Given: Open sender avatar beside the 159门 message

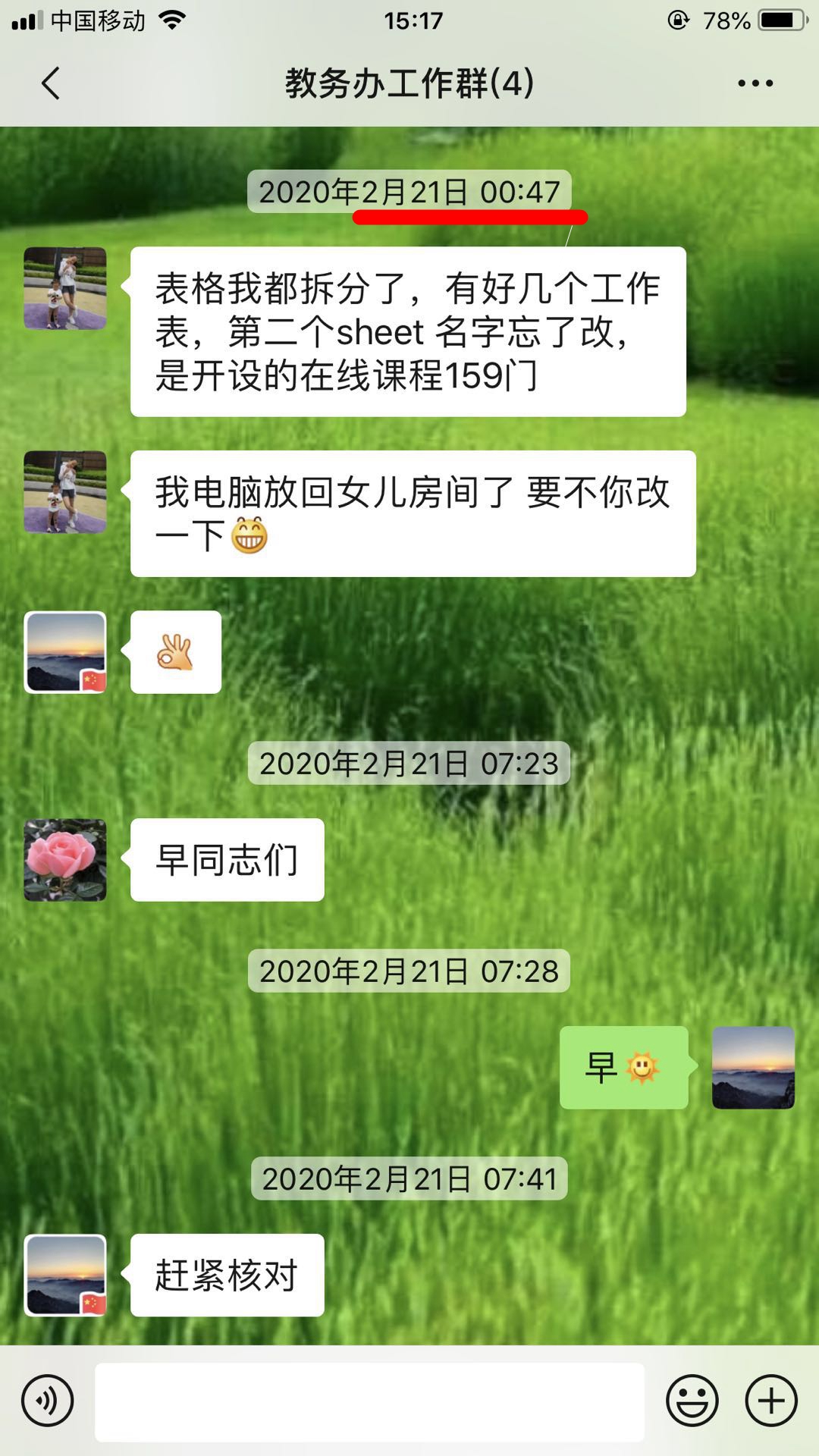Looking at the screenshot, I should pyautogui.click(x=65, y=288).
